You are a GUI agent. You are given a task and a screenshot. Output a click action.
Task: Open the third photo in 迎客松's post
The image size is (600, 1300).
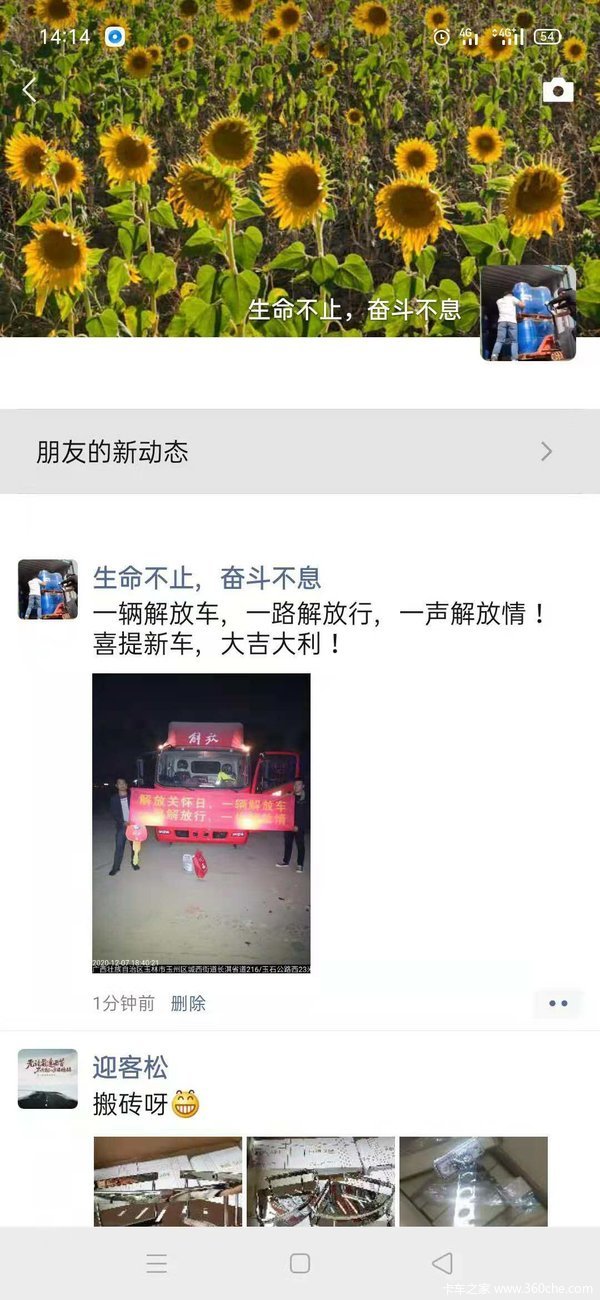473,1181
